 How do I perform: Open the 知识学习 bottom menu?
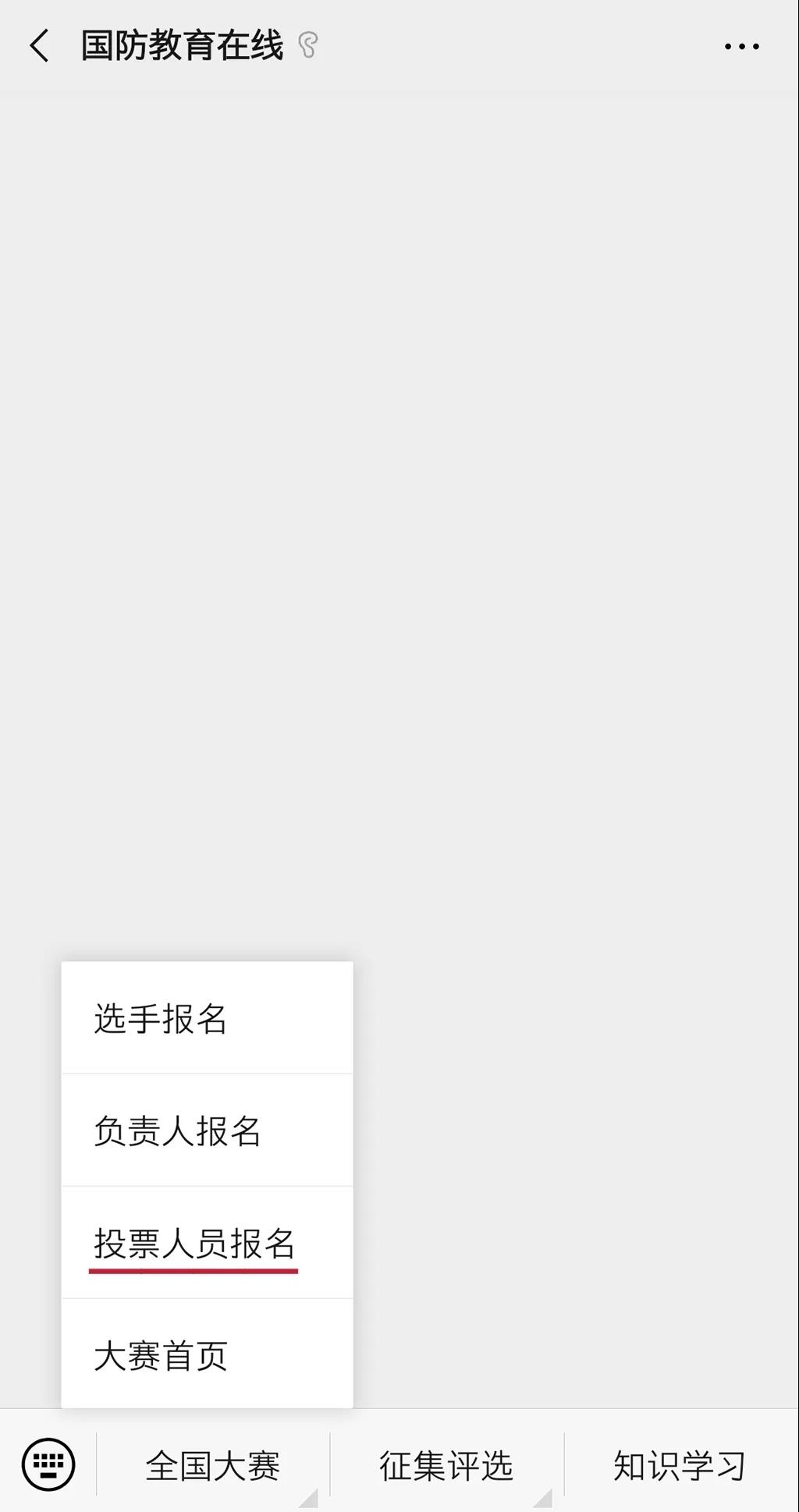click(680, 1466)
